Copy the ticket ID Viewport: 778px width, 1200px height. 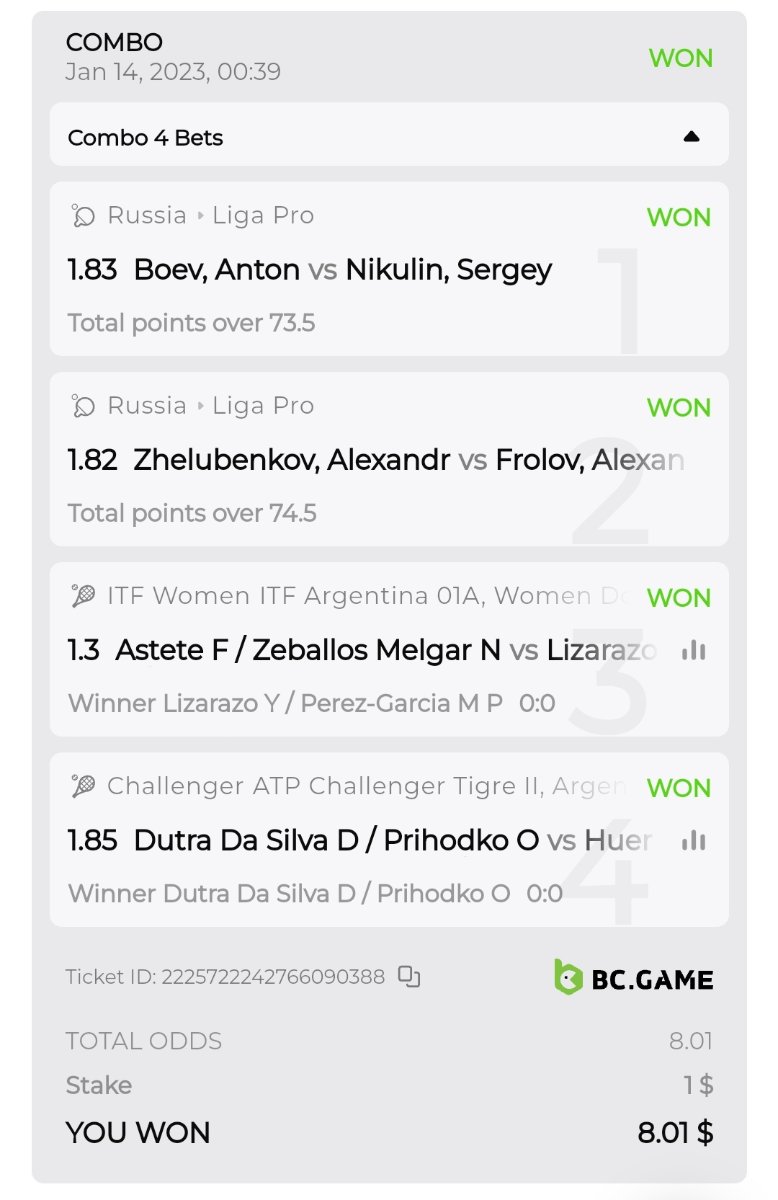pos(409,977)
